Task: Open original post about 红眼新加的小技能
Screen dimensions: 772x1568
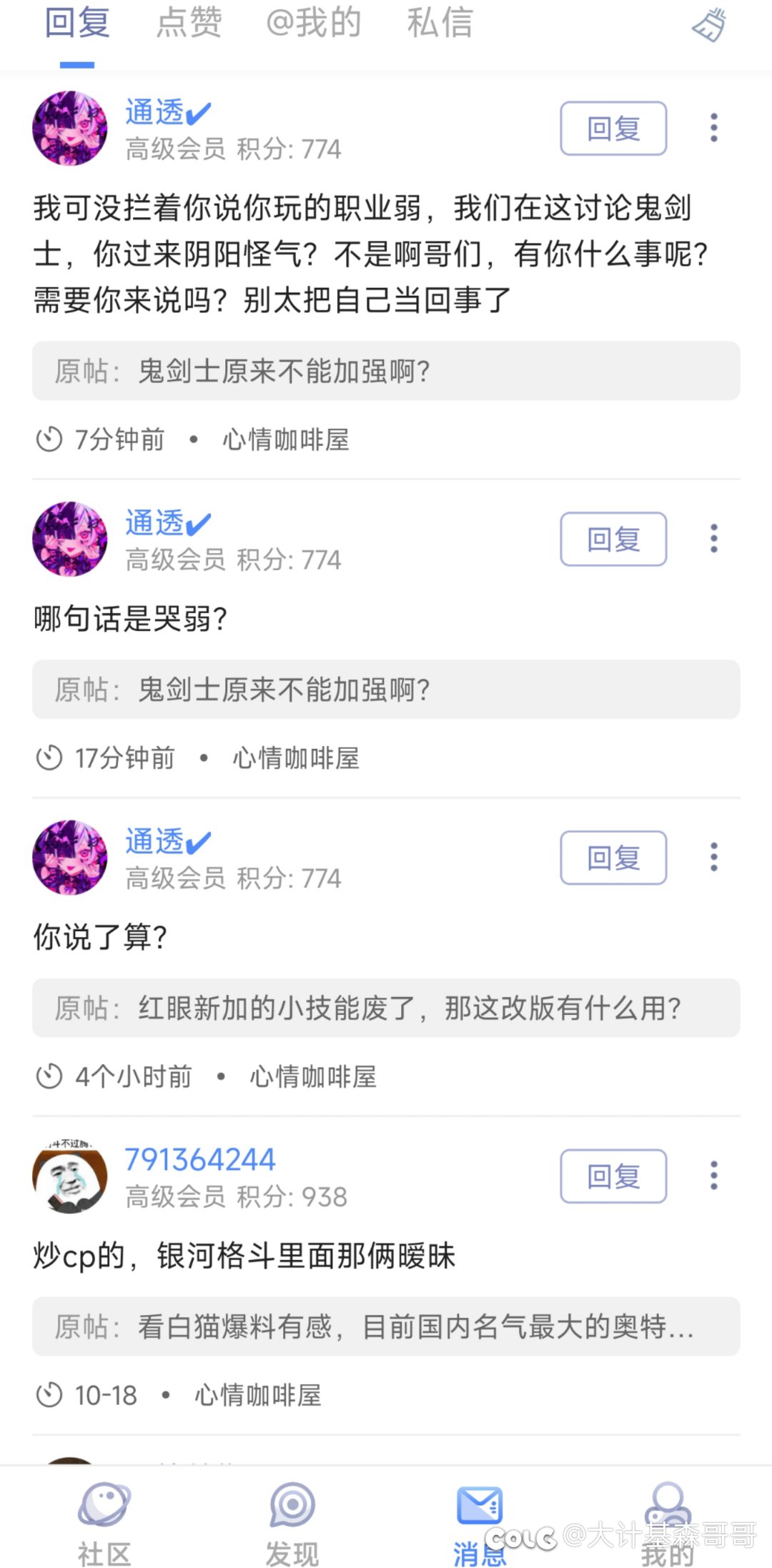Action: click(386, 1008)
